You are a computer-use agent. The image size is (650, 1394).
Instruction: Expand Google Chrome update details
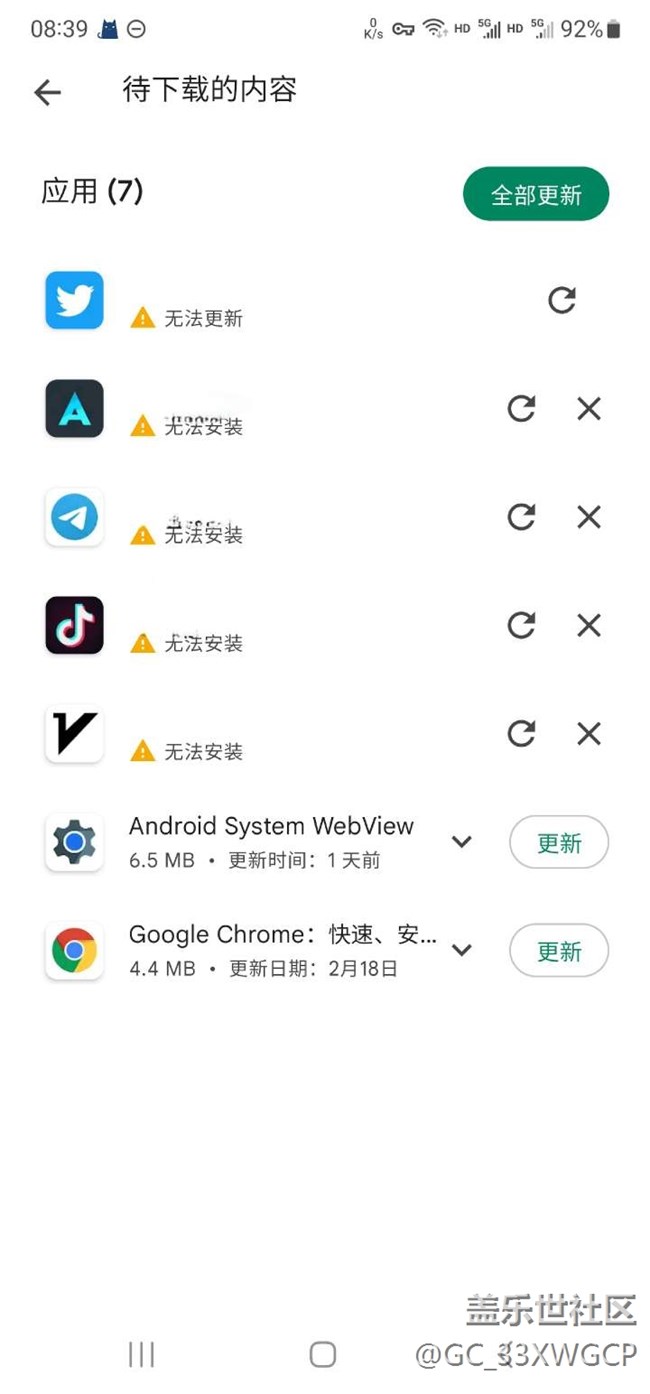(461, 950)
